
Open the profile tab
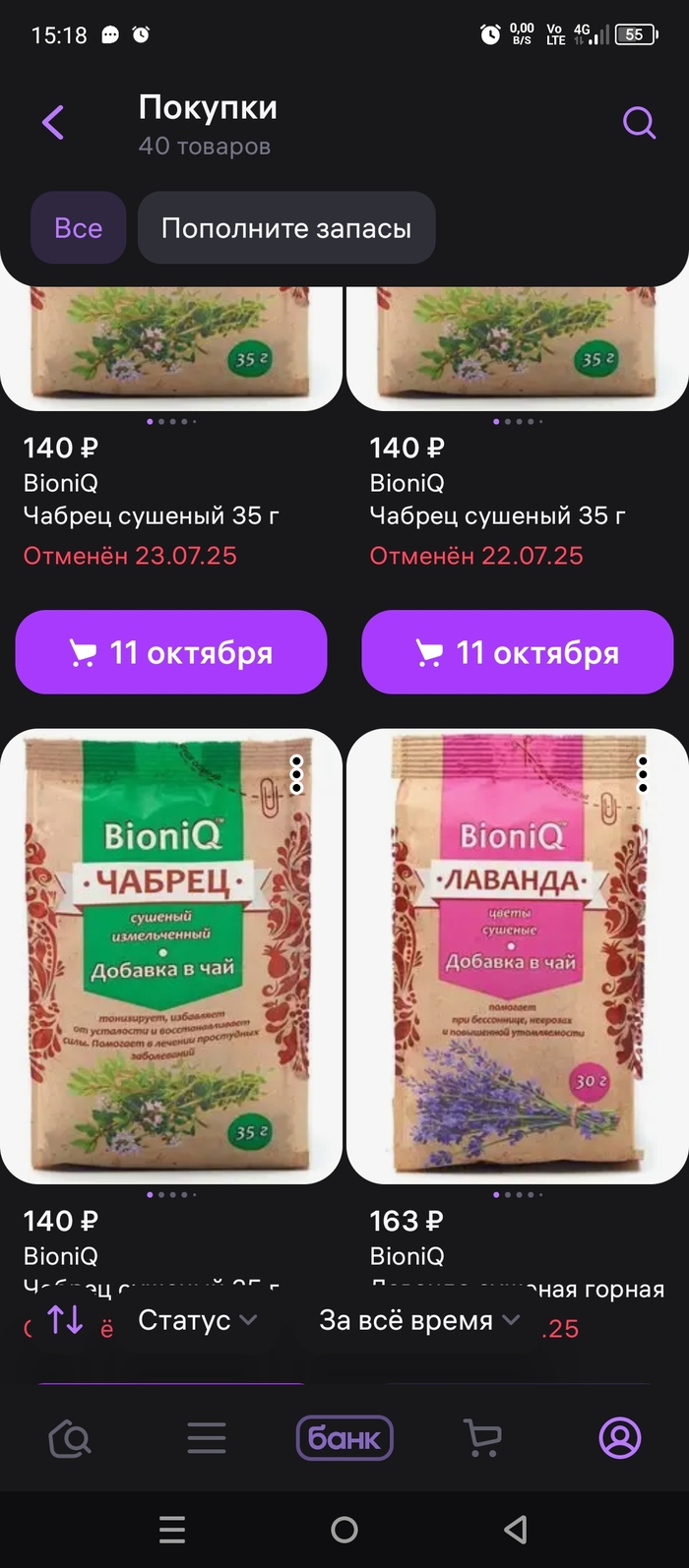tap(620, 1439)
